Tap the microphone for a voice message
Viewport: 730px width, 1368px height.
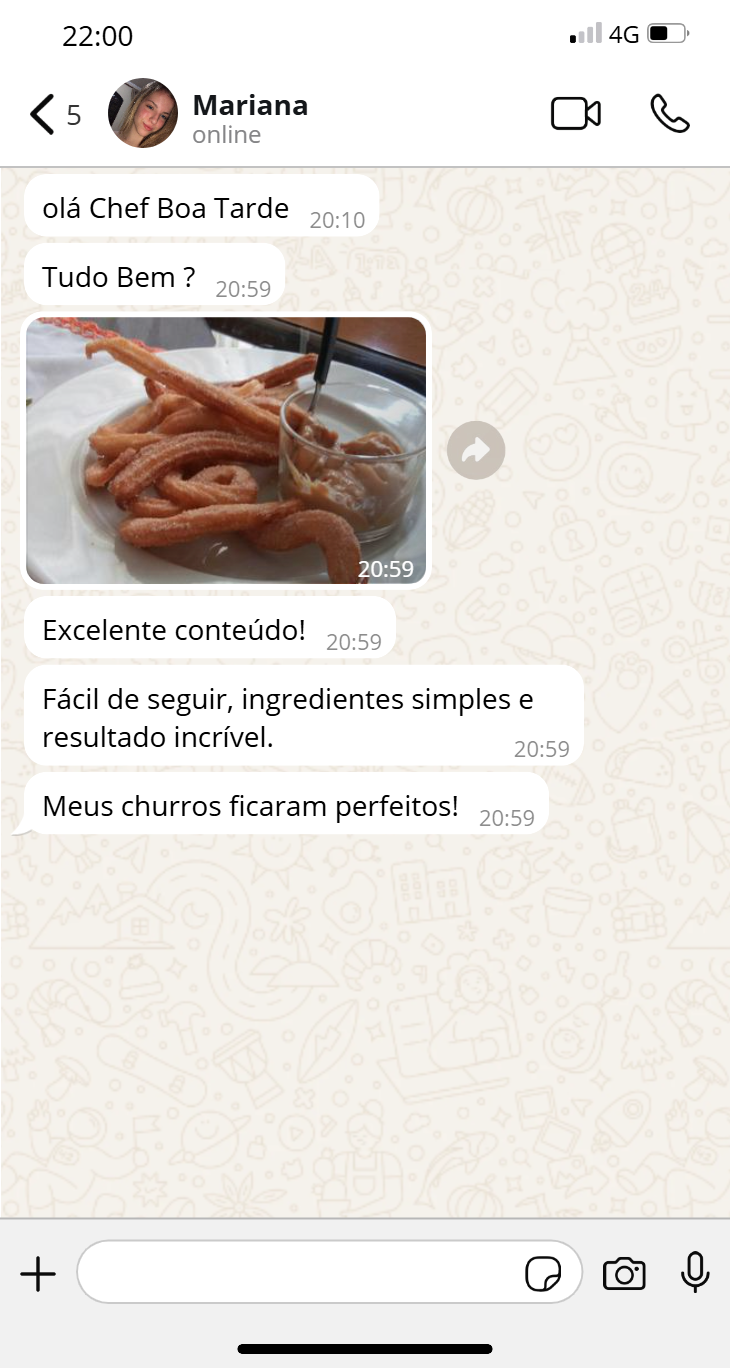pyautogui.click(x=695, y=1273)
